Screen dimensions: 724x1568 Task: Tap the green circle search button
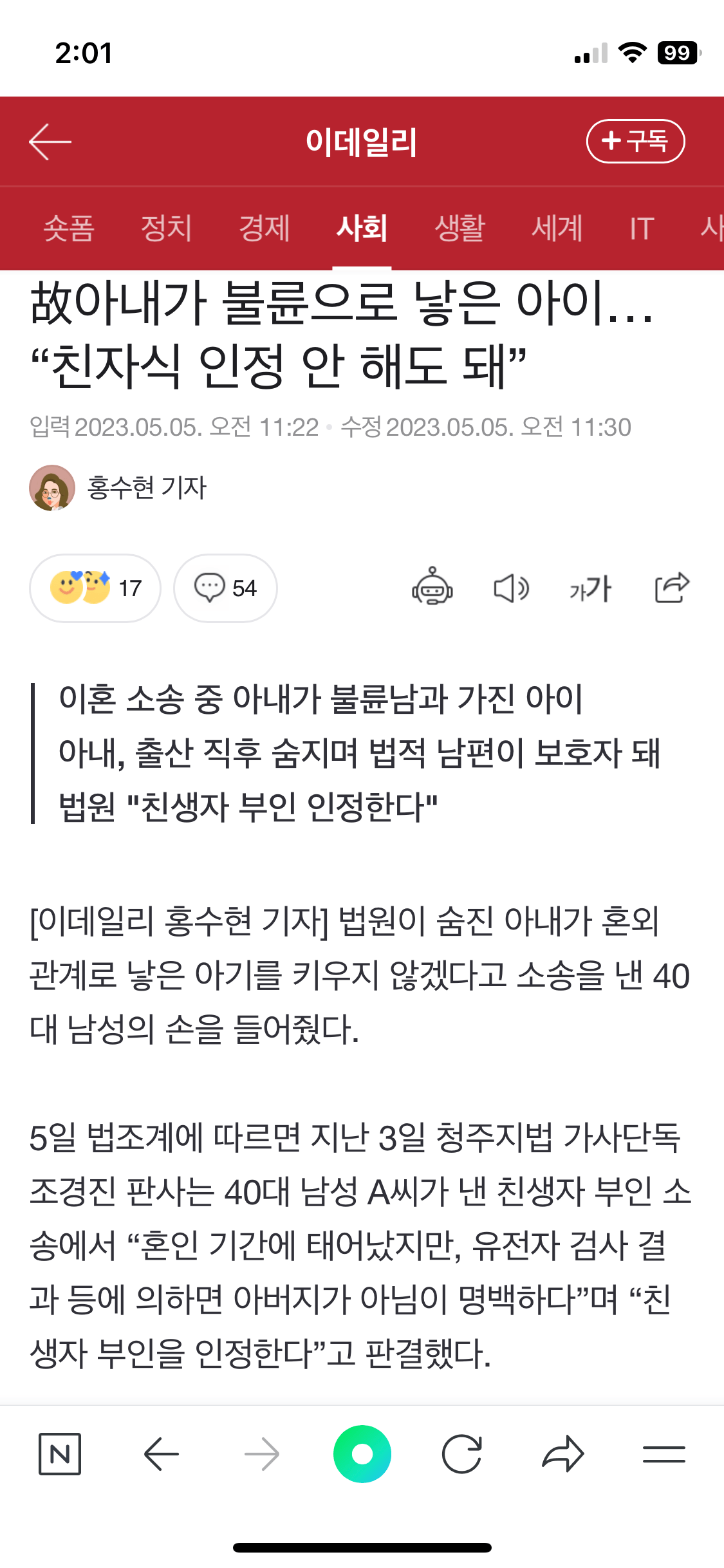[x=362, y=1454]
